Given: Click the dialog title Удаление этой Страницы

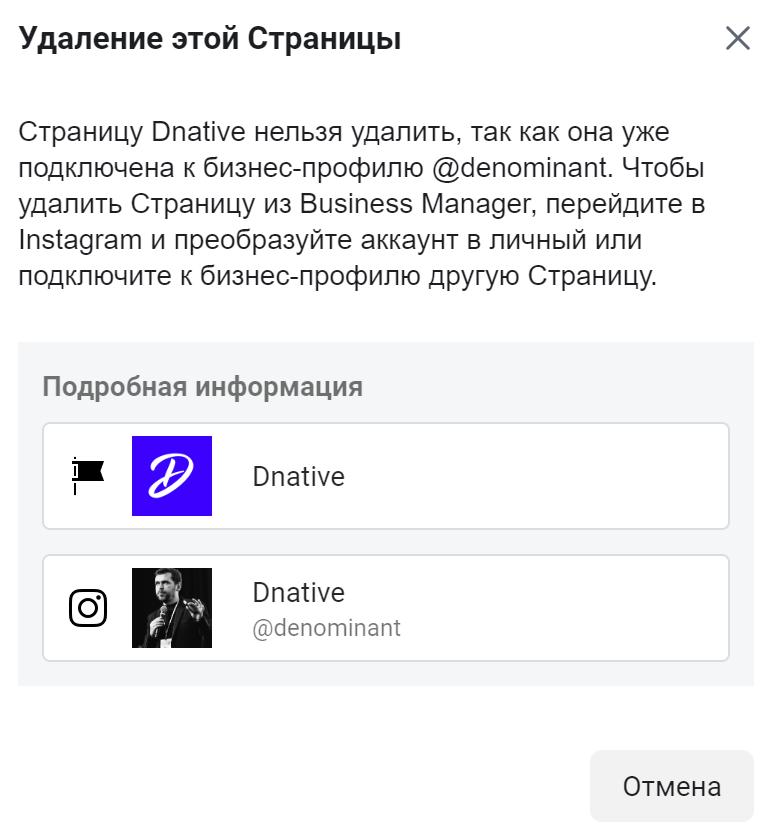Looking at the screenshot, I should tap(208, 38).
